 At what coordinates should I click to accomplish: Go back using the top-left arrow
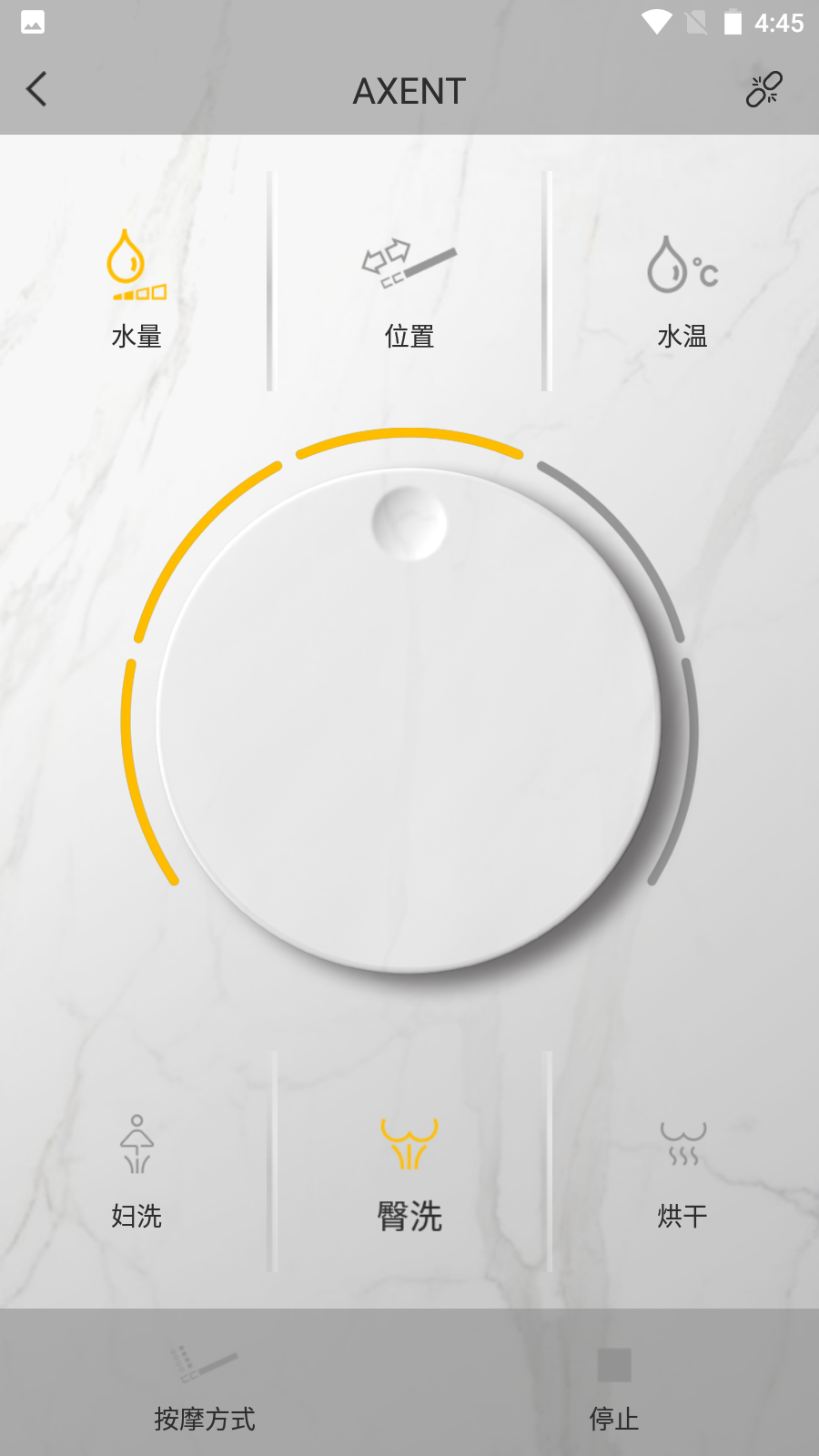36,89
